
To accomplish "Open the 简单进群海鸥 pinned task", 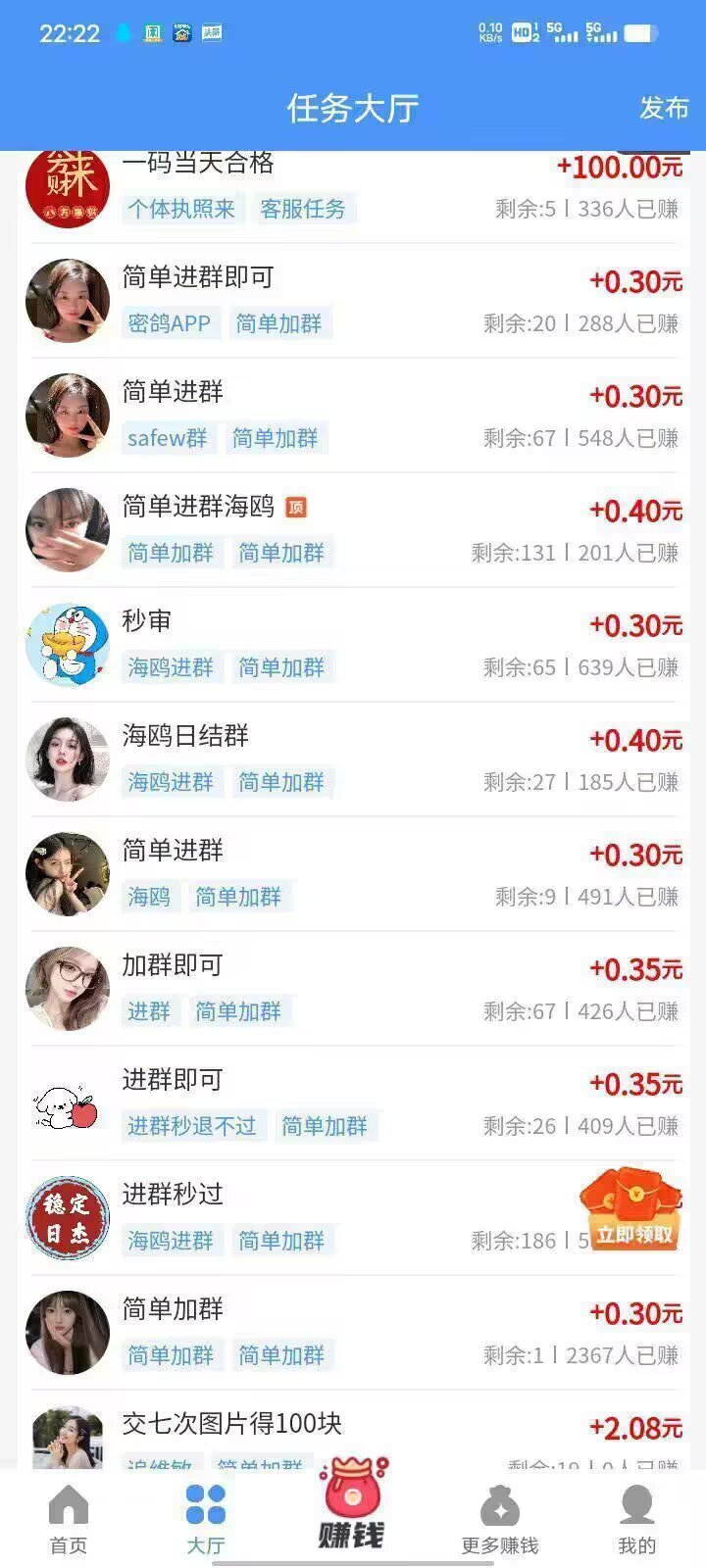I will (x=353, y=530).
